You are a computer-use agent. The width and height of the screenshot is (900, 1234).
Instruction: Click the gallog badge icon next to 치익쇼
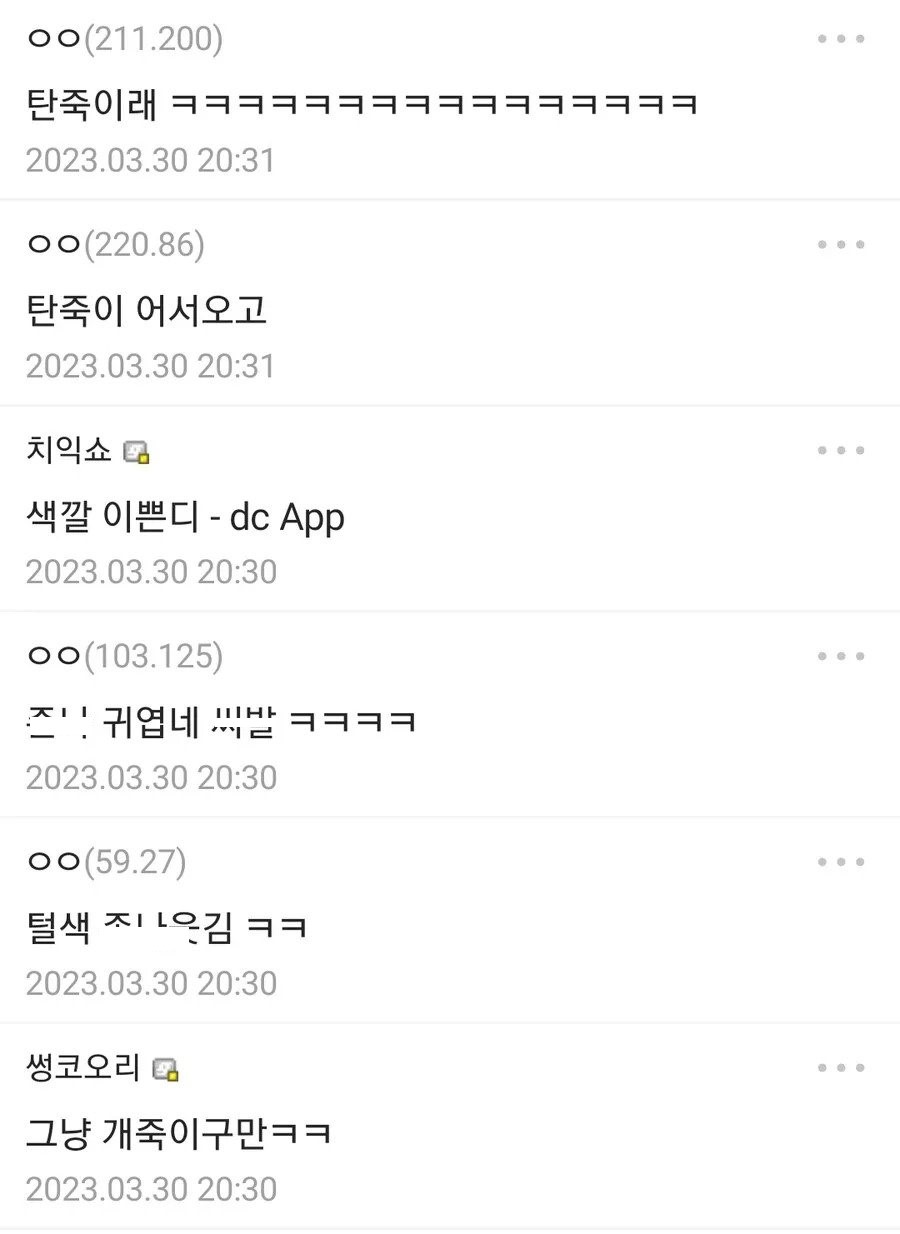tap(138, 450)
